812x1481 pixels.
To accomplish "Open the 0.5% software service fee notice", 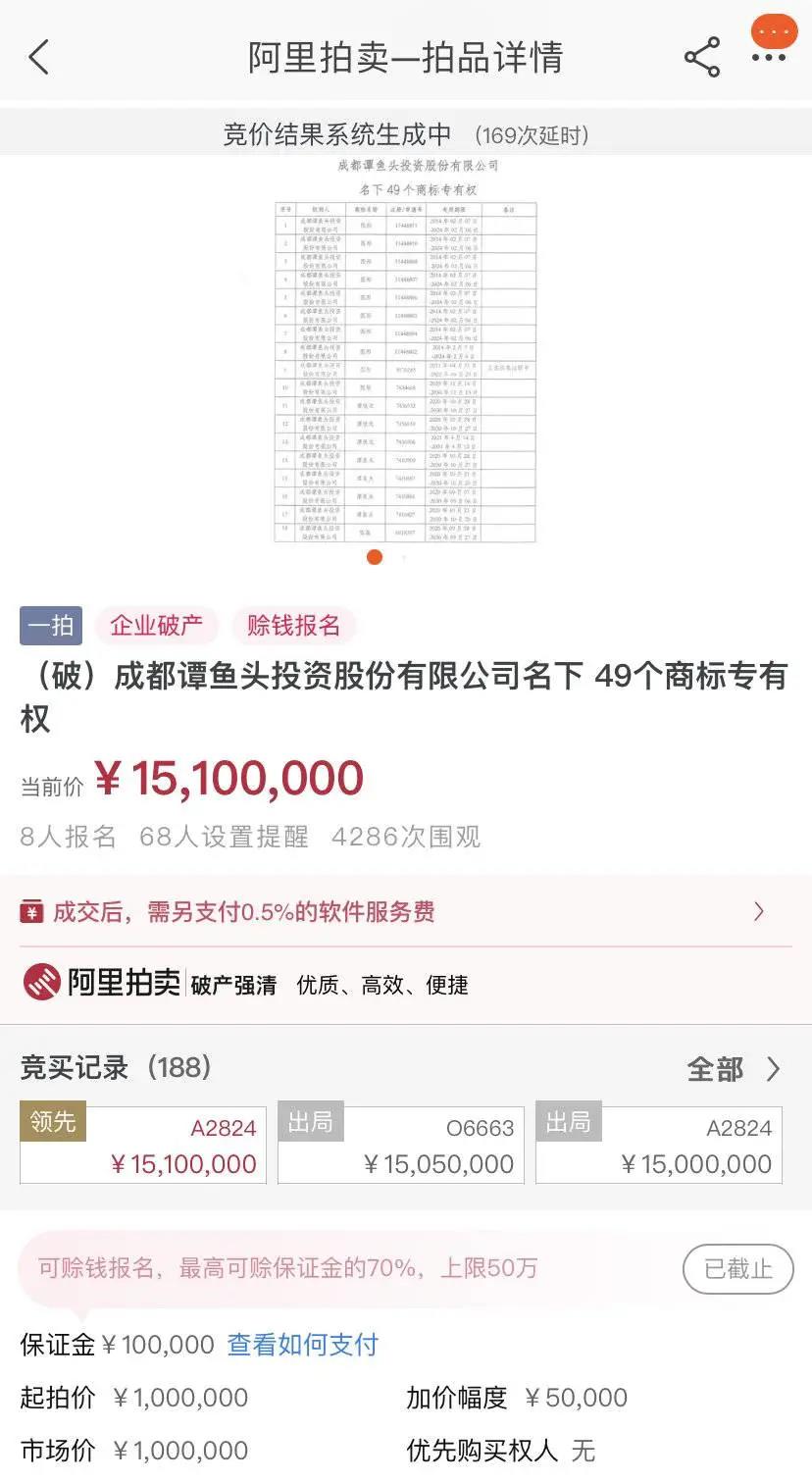I will 406,911.
